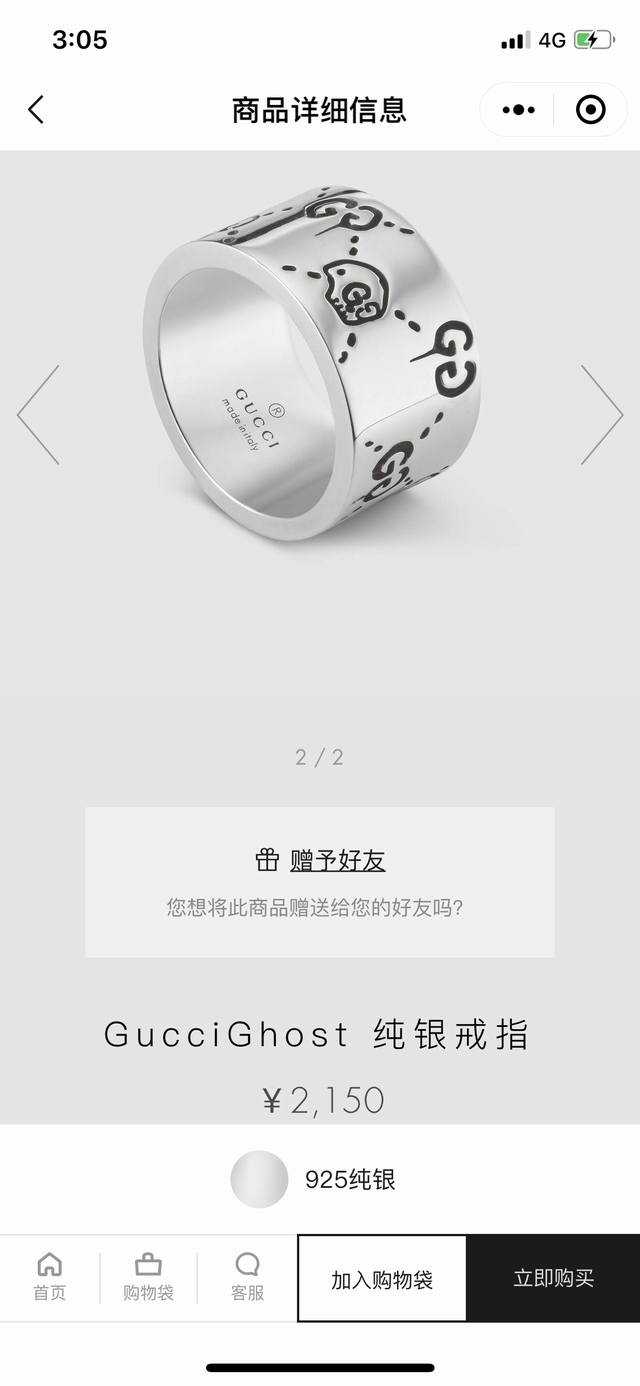Screen dimensions: 640x1386
Task: Open the 购物袋 shopping bag
Action: [x=148, y=1277]
